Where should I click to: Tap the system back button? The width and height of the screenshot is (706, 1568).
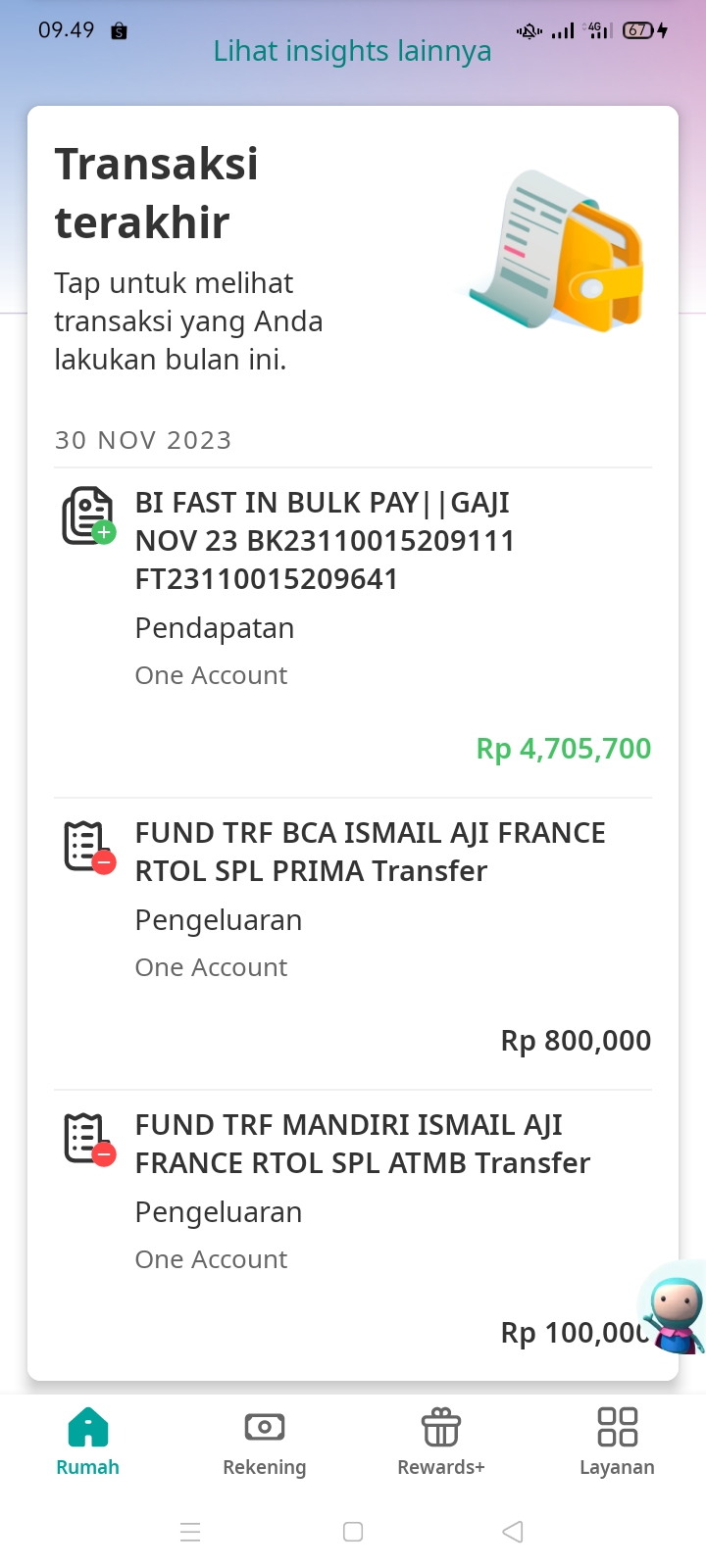513,1532
